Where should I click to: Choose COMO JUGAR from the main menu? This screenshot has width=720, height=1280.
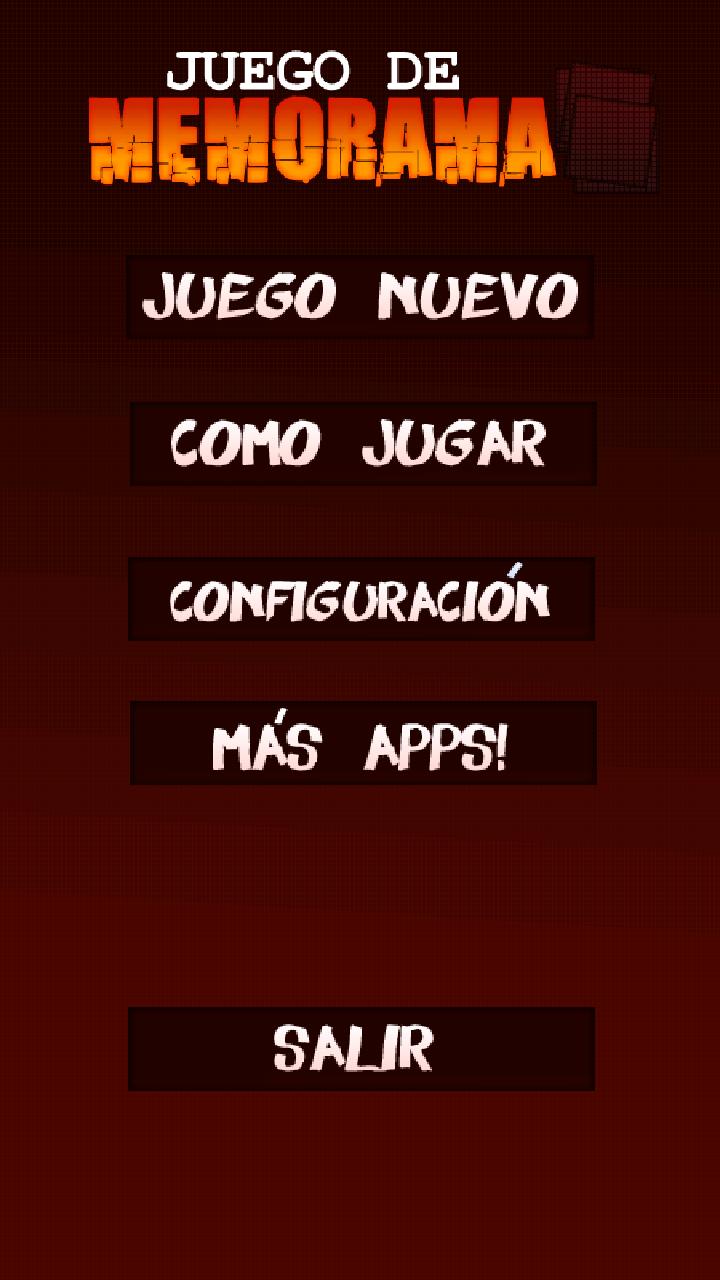[360, 445]
